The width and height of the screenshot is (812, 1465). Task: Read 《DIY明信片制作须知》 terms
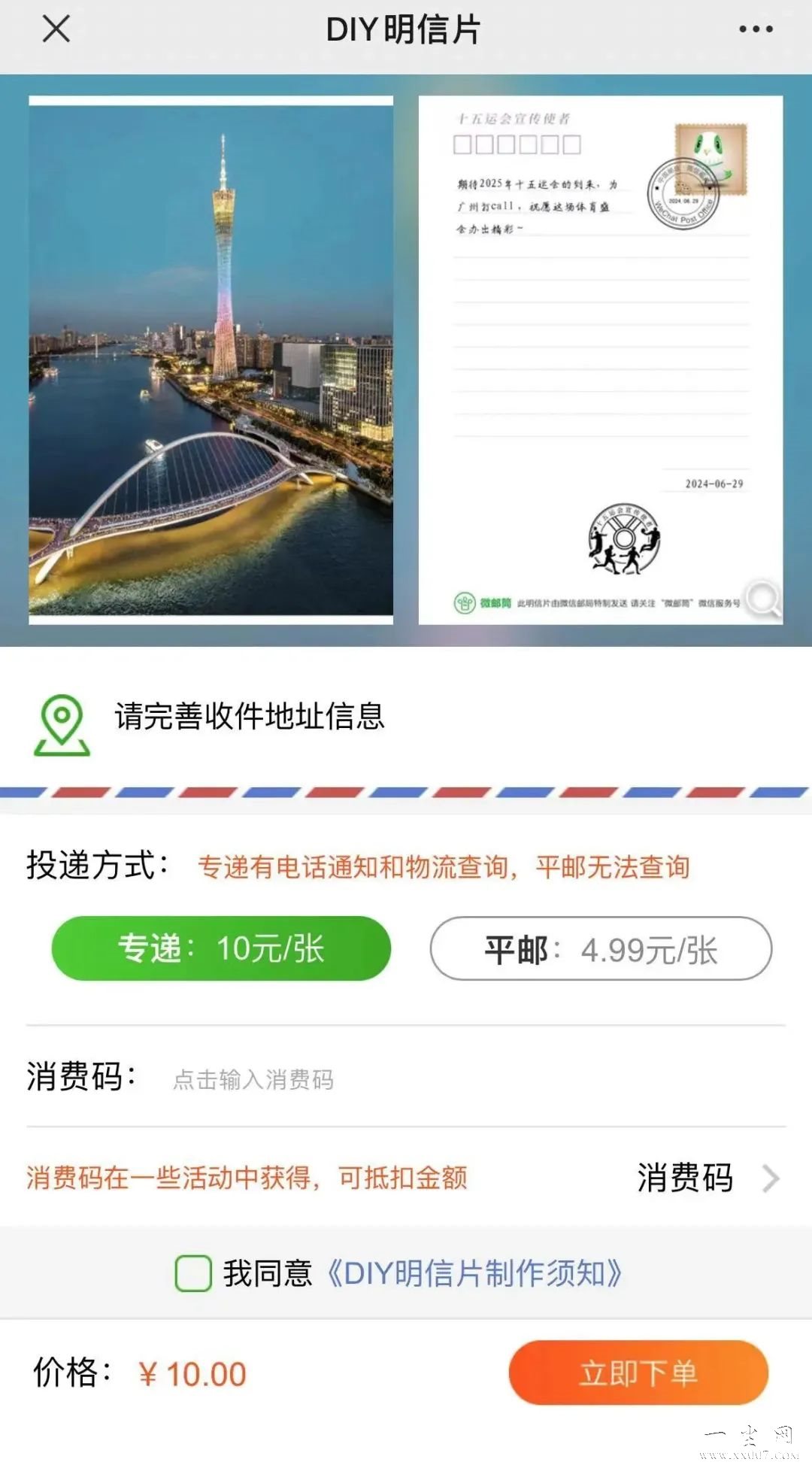[475, 1273]
